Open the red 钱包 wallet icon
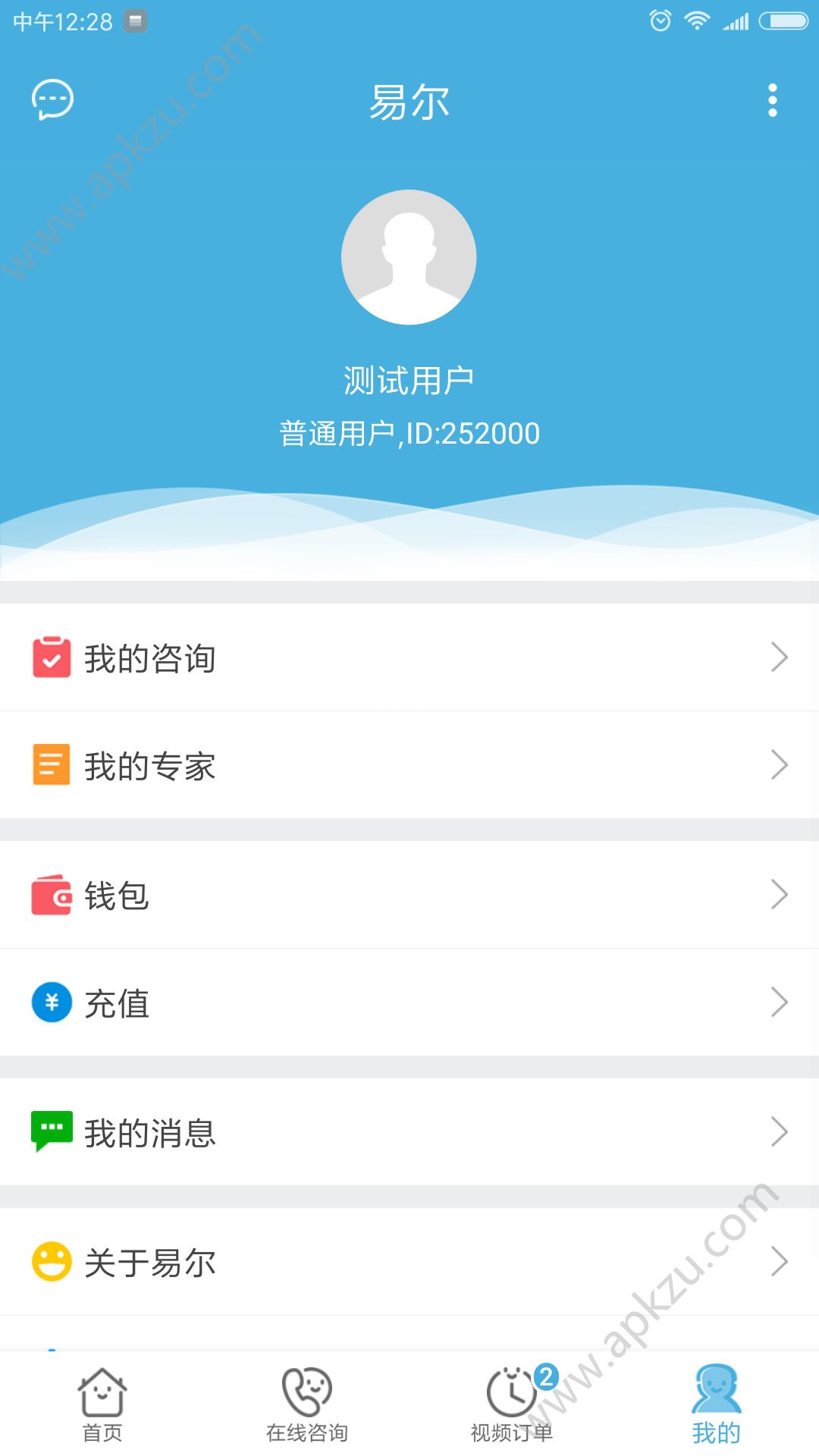The width and height of the screenshot is (819, 1456). click(52, 896)
